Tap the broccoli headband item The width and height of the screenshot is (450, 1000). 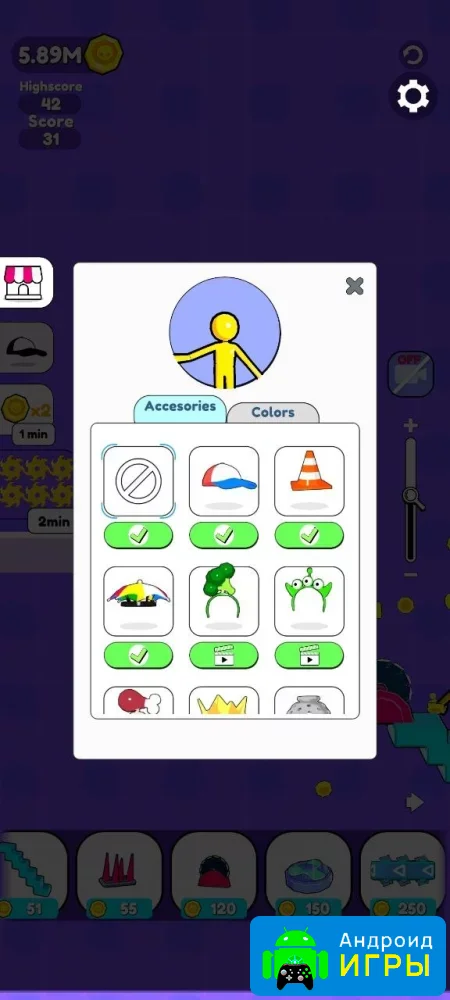point(224,601)
